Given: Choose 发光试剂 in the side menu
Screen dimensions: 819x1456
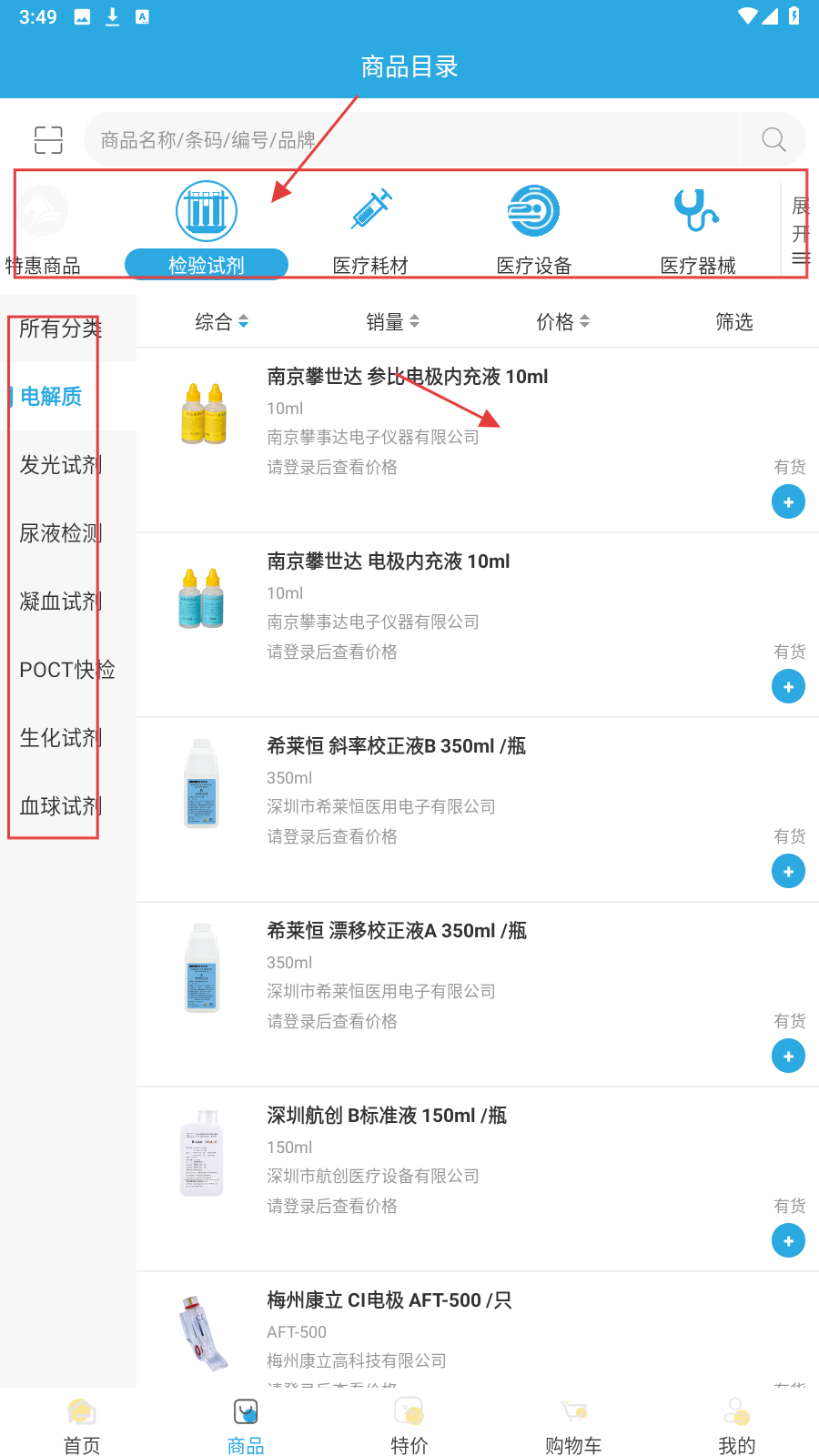Looking at the screenshot, I should pos(61,465).
